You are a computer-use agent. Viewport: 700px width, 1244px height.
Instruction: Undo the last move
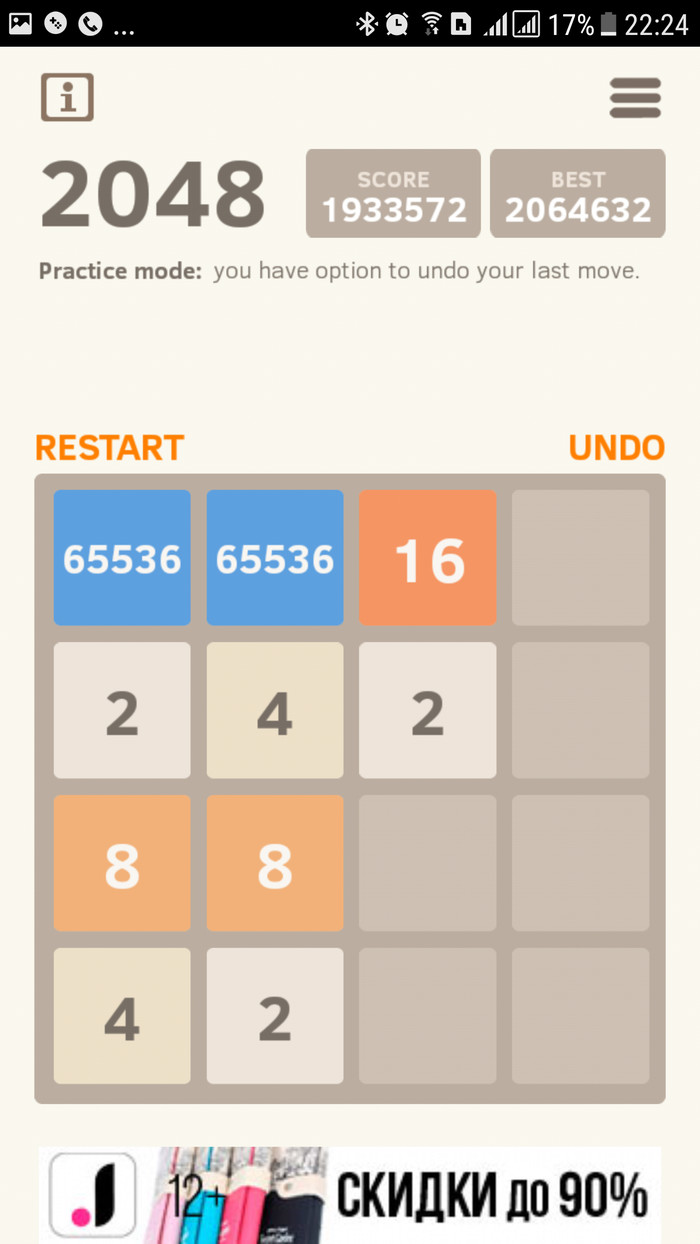tap(616, 448)
